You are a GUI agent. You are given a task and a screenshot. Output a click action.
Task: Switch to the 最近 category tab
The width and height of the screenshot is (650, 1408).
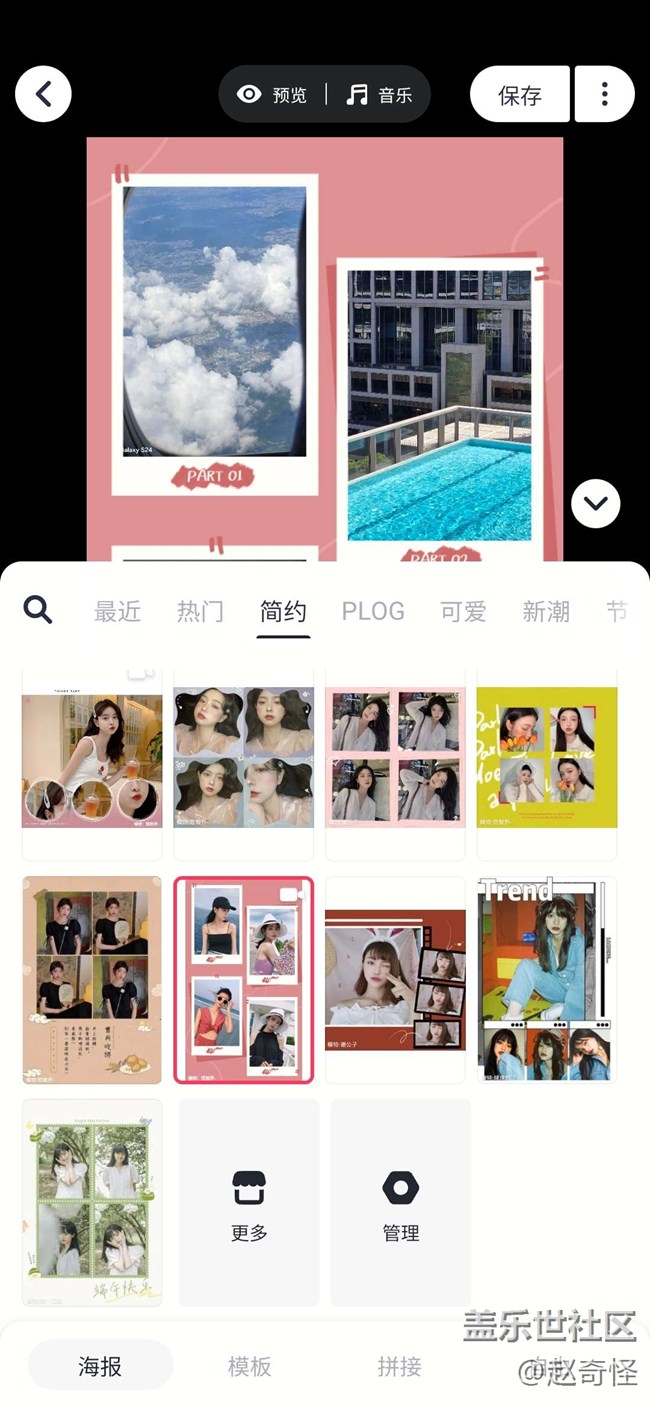(117, 611)
